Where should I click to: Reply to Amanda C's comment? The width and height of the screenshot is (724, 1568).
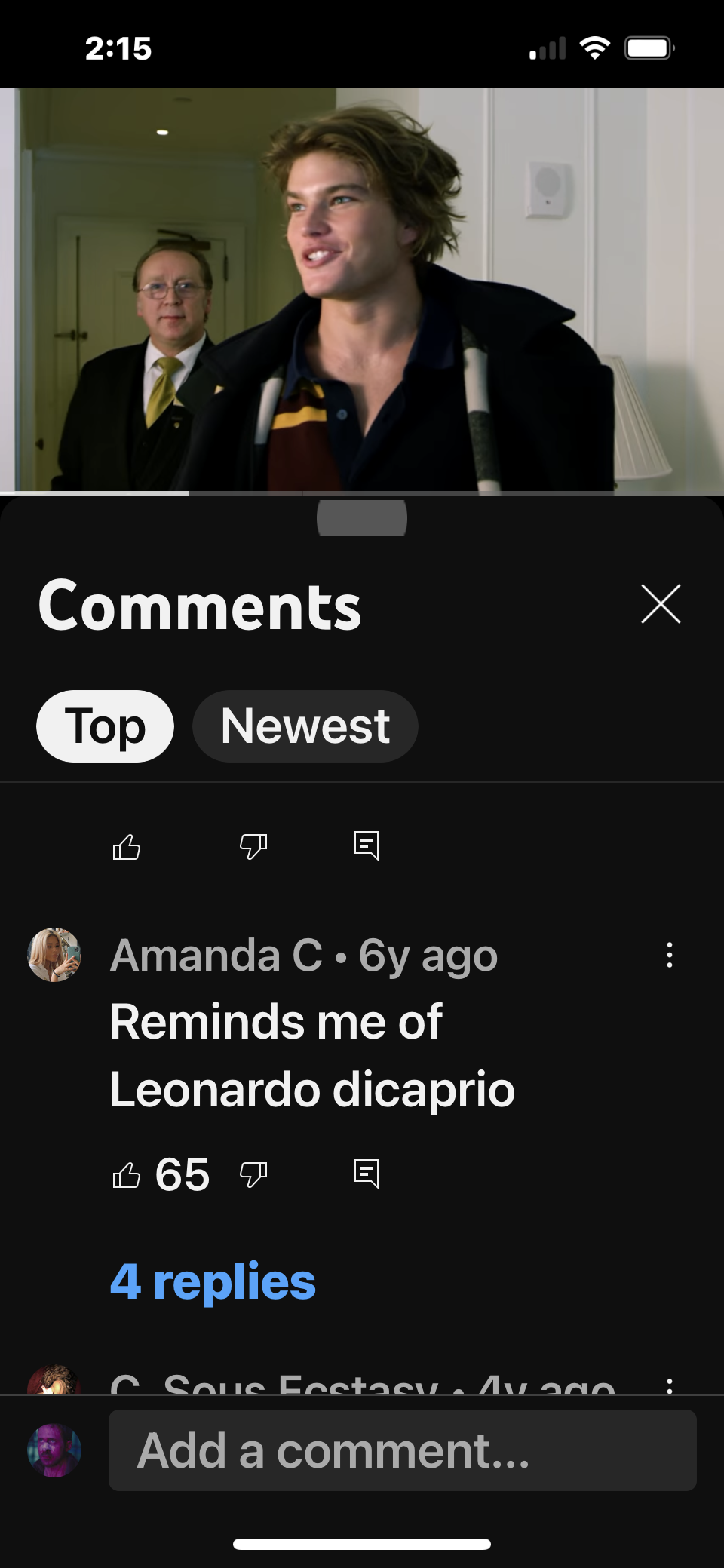(x=367, y=1174)
